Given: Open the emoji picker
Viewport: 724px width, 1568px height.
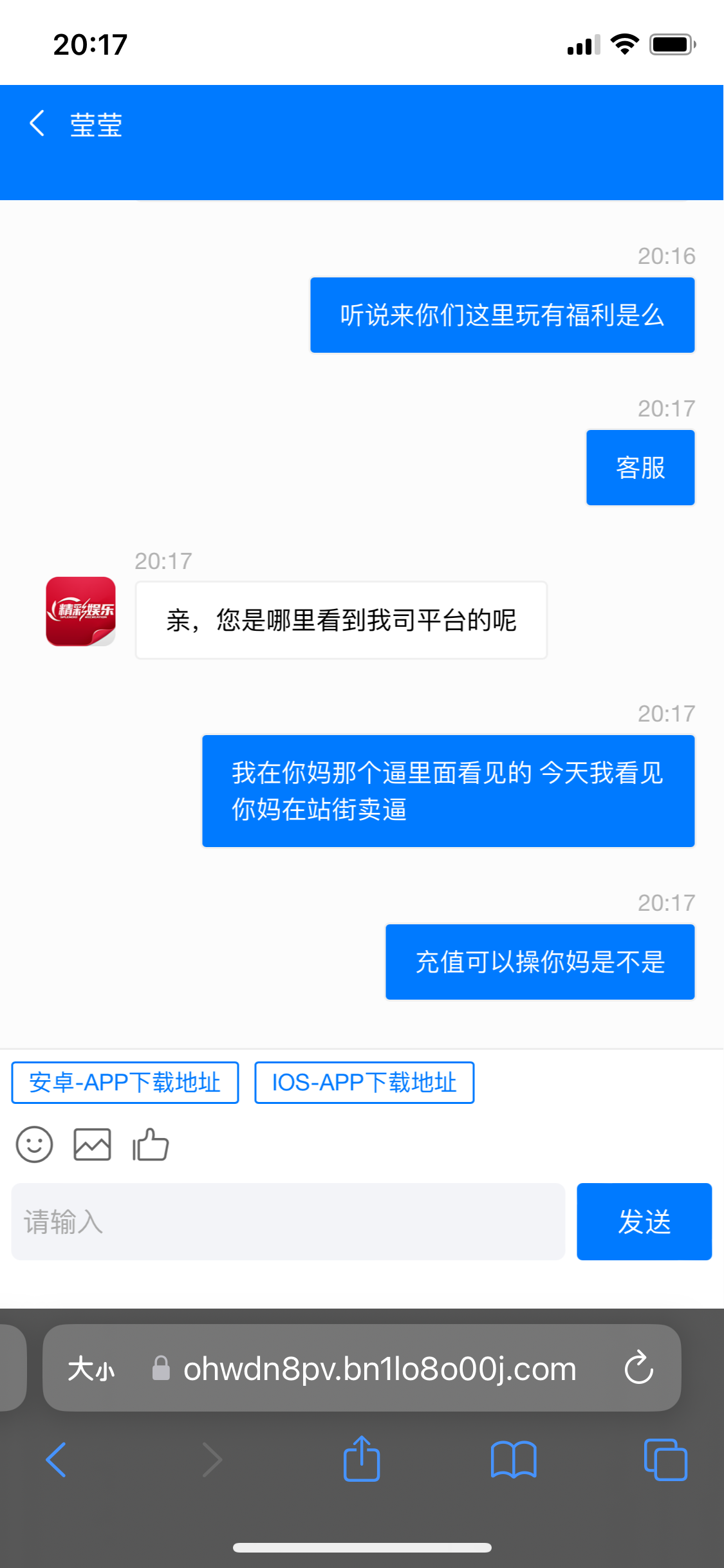Looking at the screenshot, I should (x=34, y=1144).
